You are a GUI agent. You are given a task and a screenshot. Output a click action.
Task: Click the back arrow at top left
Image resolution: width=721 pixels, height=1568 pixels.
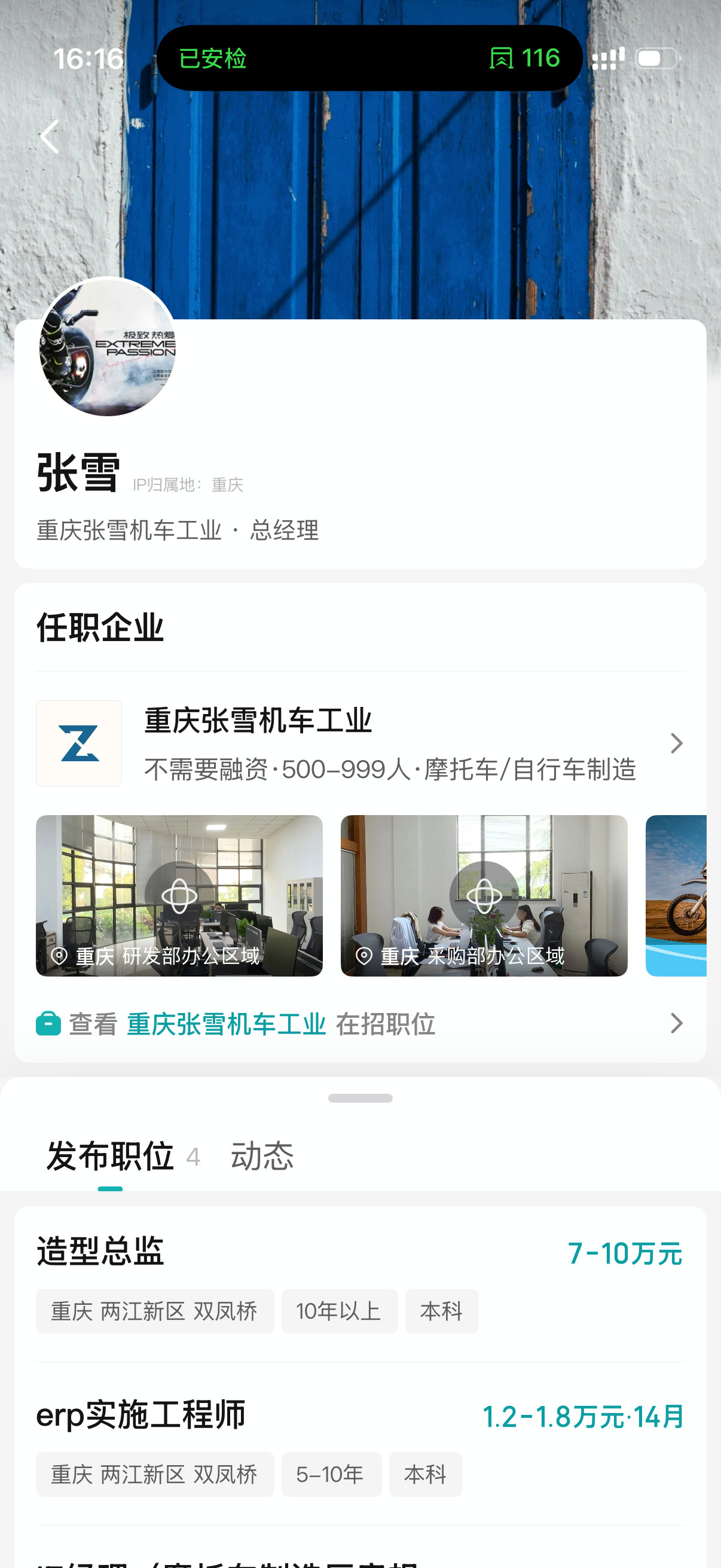point(51,136)
